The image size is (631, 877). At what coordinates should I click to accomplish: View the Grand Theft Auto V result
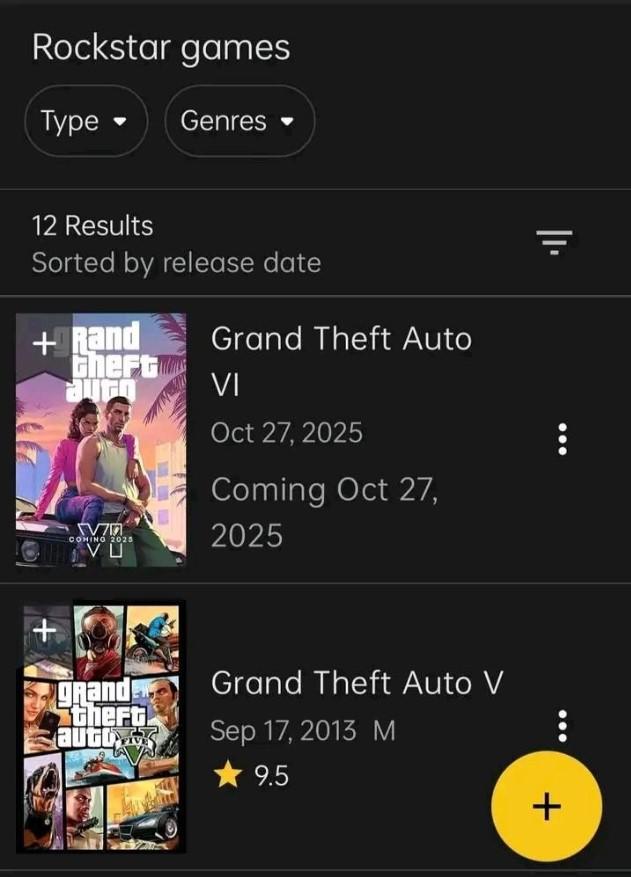coord(356,683)
